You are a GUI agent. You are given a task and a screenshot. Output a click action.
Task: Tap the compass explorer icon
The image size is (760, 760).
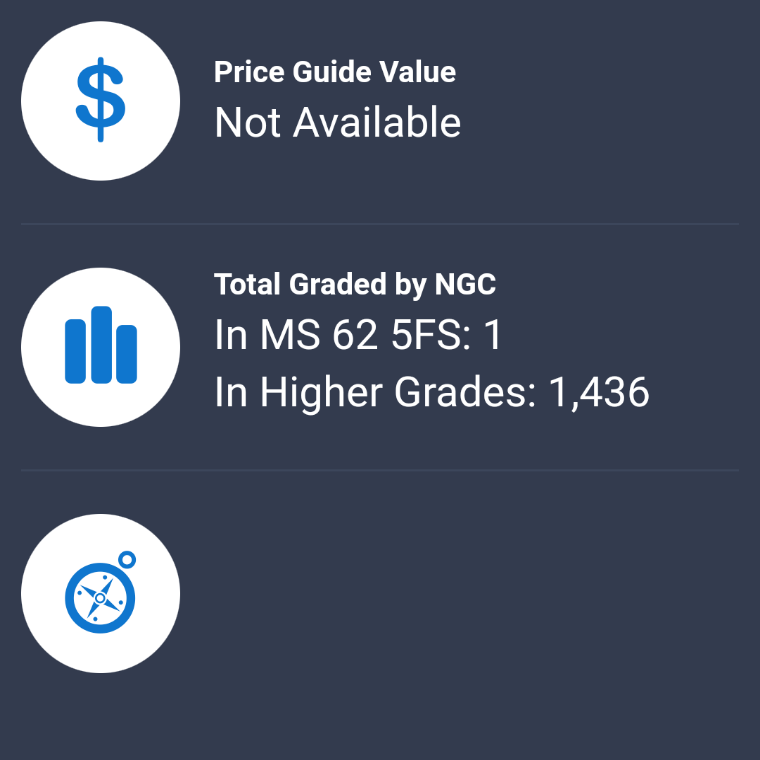[100, 593]
